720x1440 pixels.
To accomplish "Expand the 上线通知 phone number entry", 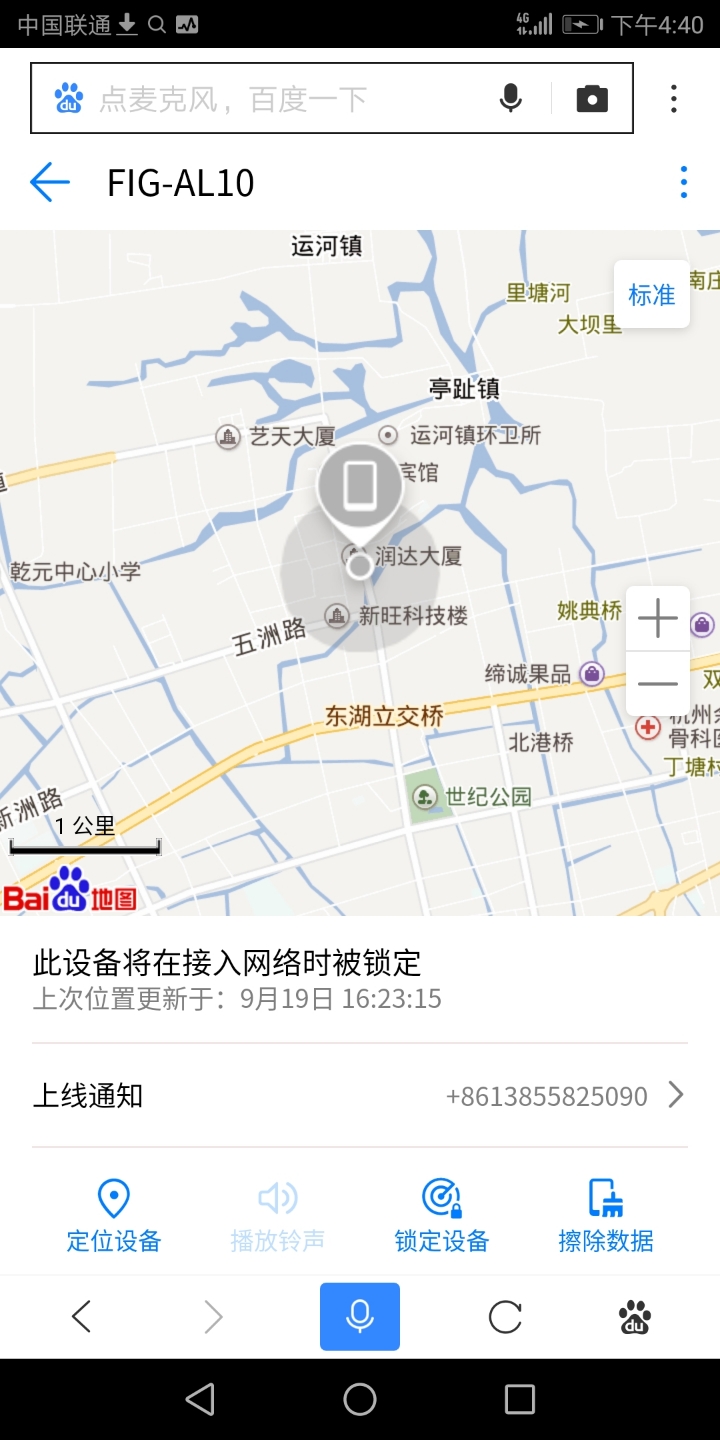I will click(676, 1095).
